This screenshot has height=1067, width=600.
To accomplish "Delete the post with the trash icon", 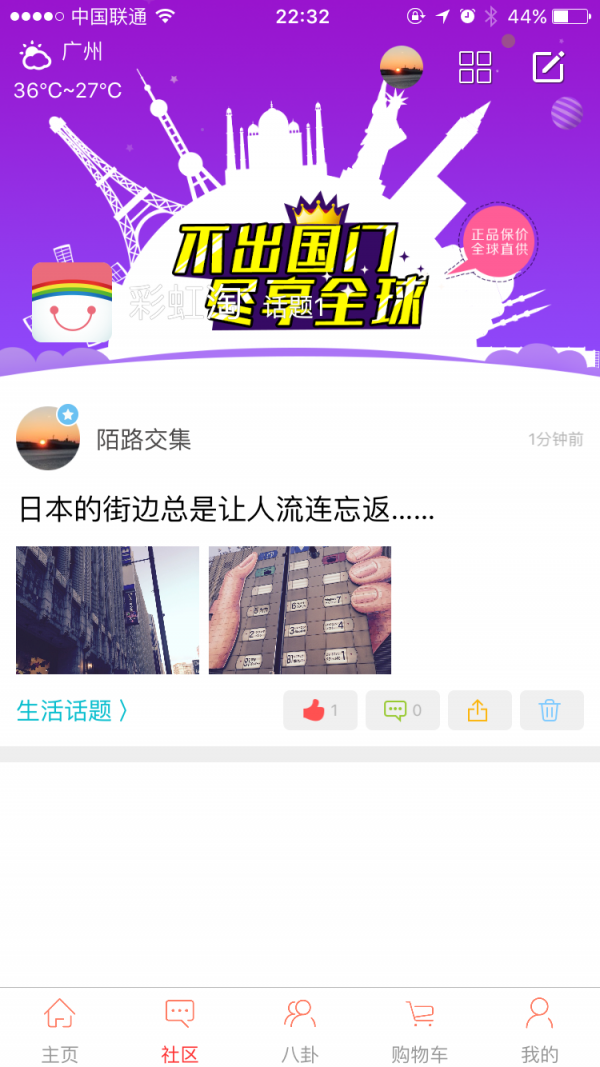I will tap(551, 711).
